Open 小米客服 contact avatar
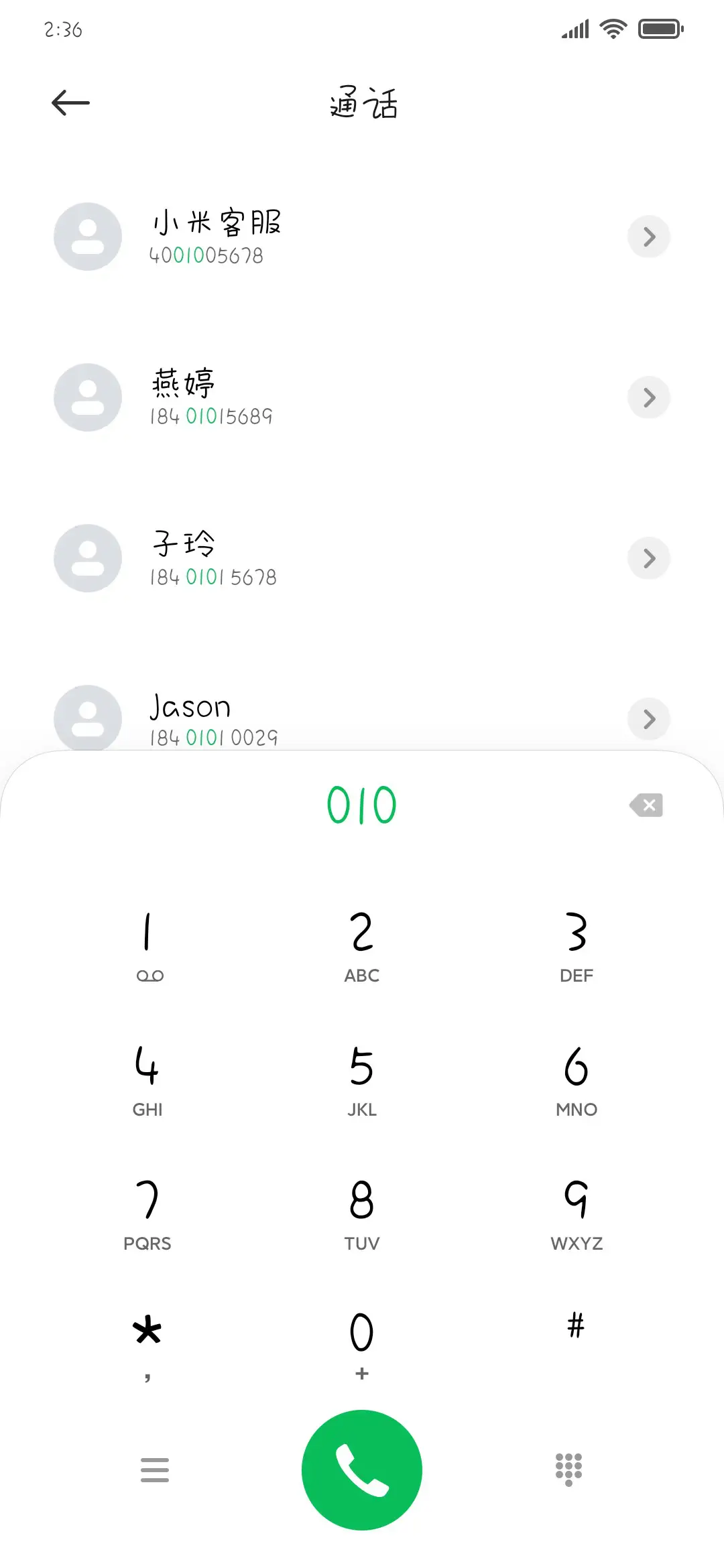 tap(87, 237)
